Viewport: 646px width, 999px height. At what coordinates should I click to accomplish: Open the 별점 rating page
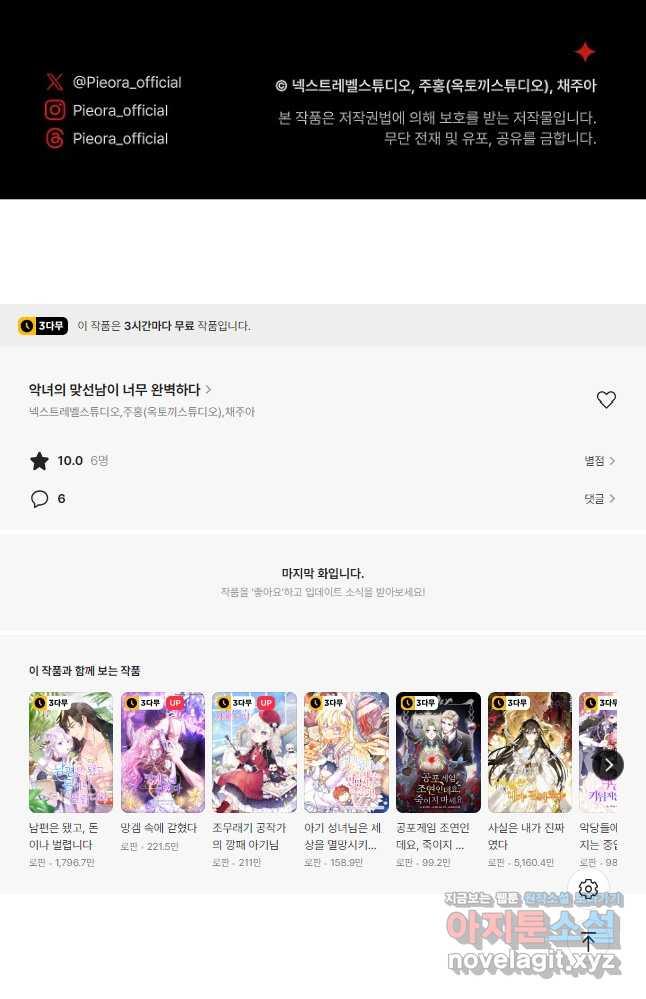(600, 461)
